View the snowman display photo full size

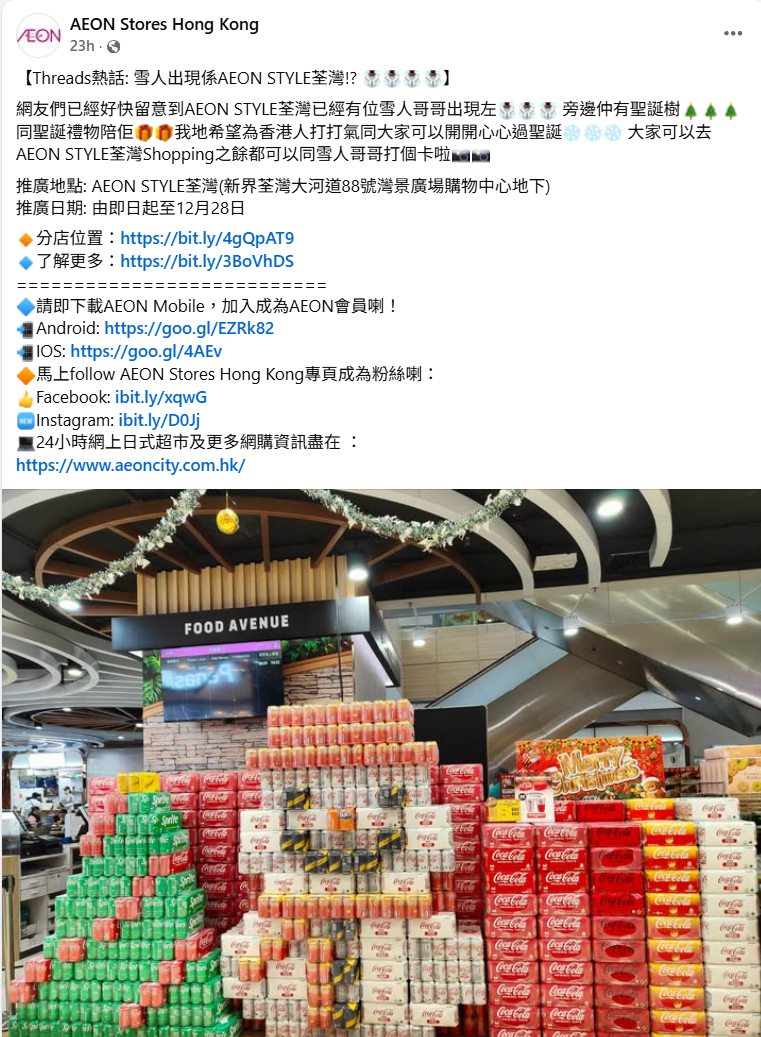[x=380, y=762]
